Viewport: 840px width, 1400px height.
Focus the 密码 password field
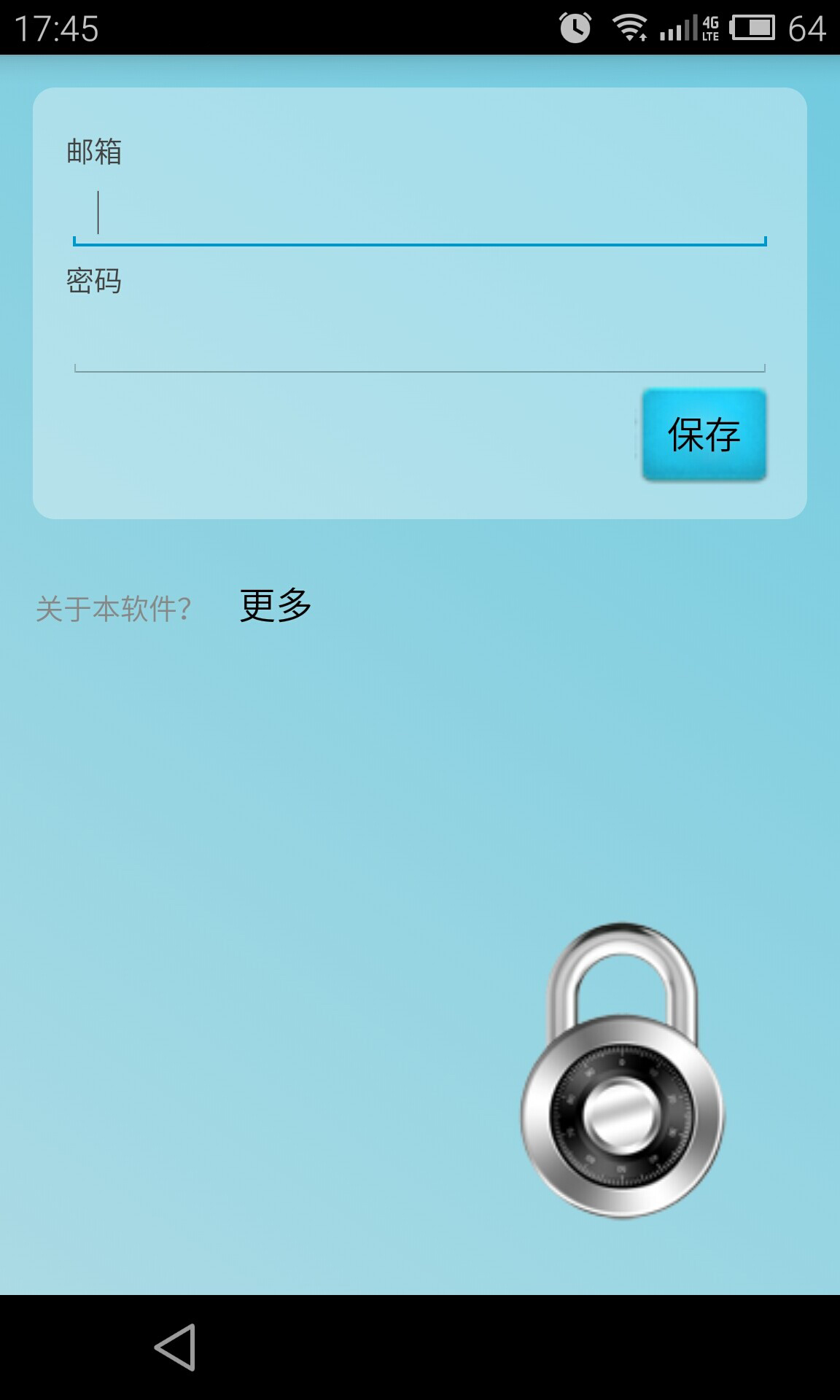click(419, 343)
